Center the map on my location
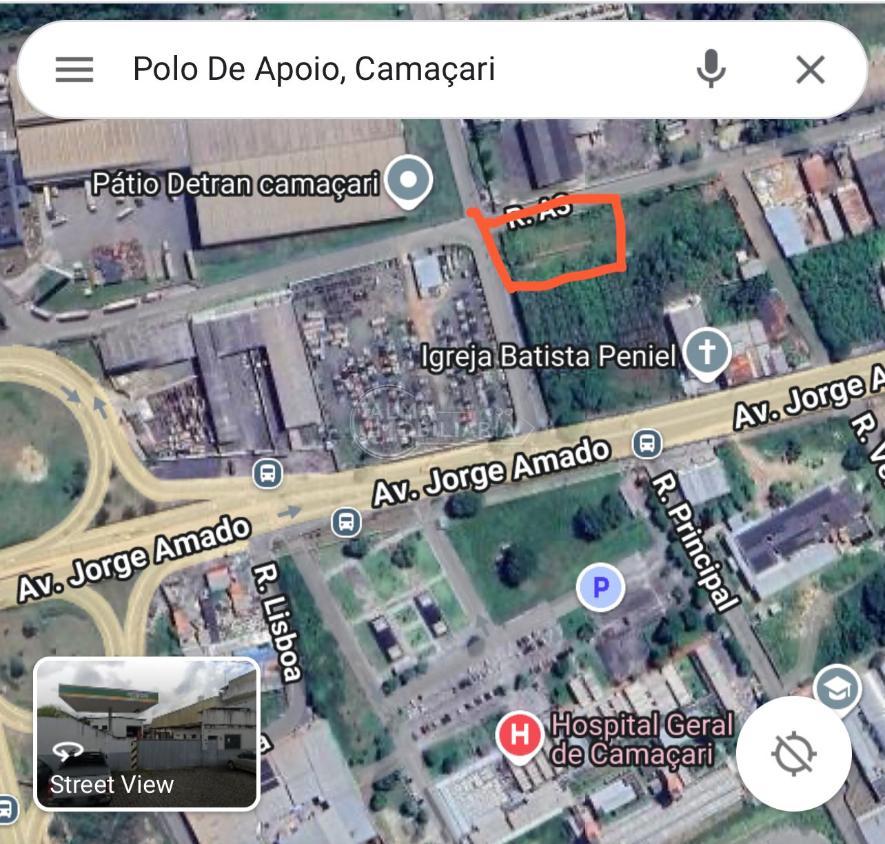Image resolution: width=885 pixels, height=844 pixels. (x=794, y=753)
